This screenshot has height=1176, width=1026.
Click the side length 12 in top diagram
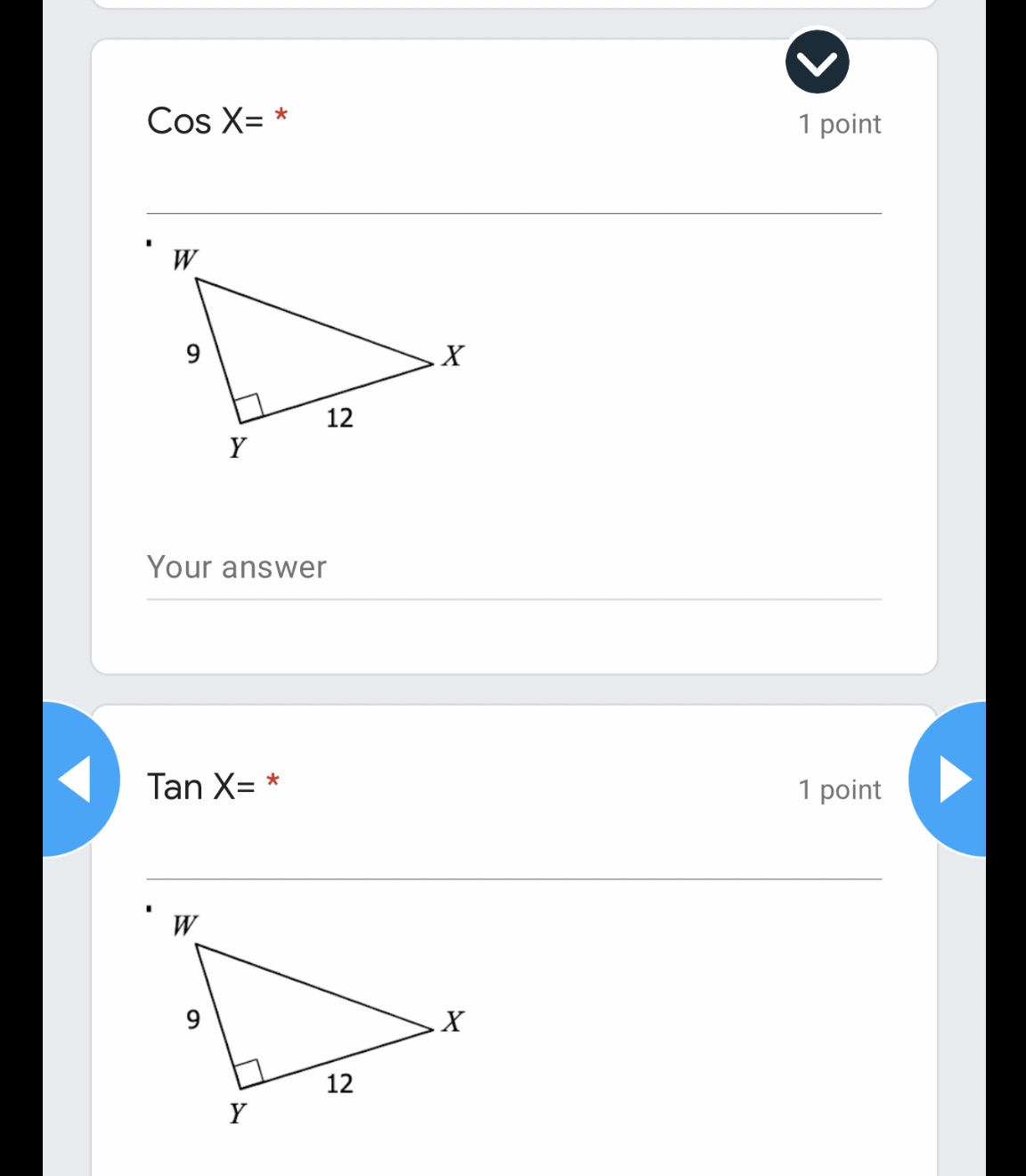(x=338, y=418)
